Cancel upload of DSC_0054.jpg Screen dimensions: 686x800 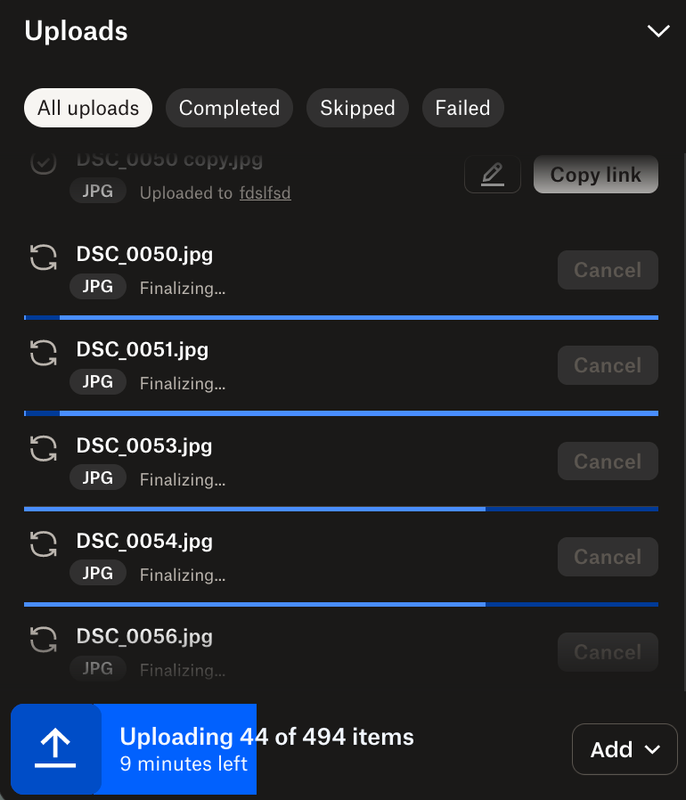[607, 557]
